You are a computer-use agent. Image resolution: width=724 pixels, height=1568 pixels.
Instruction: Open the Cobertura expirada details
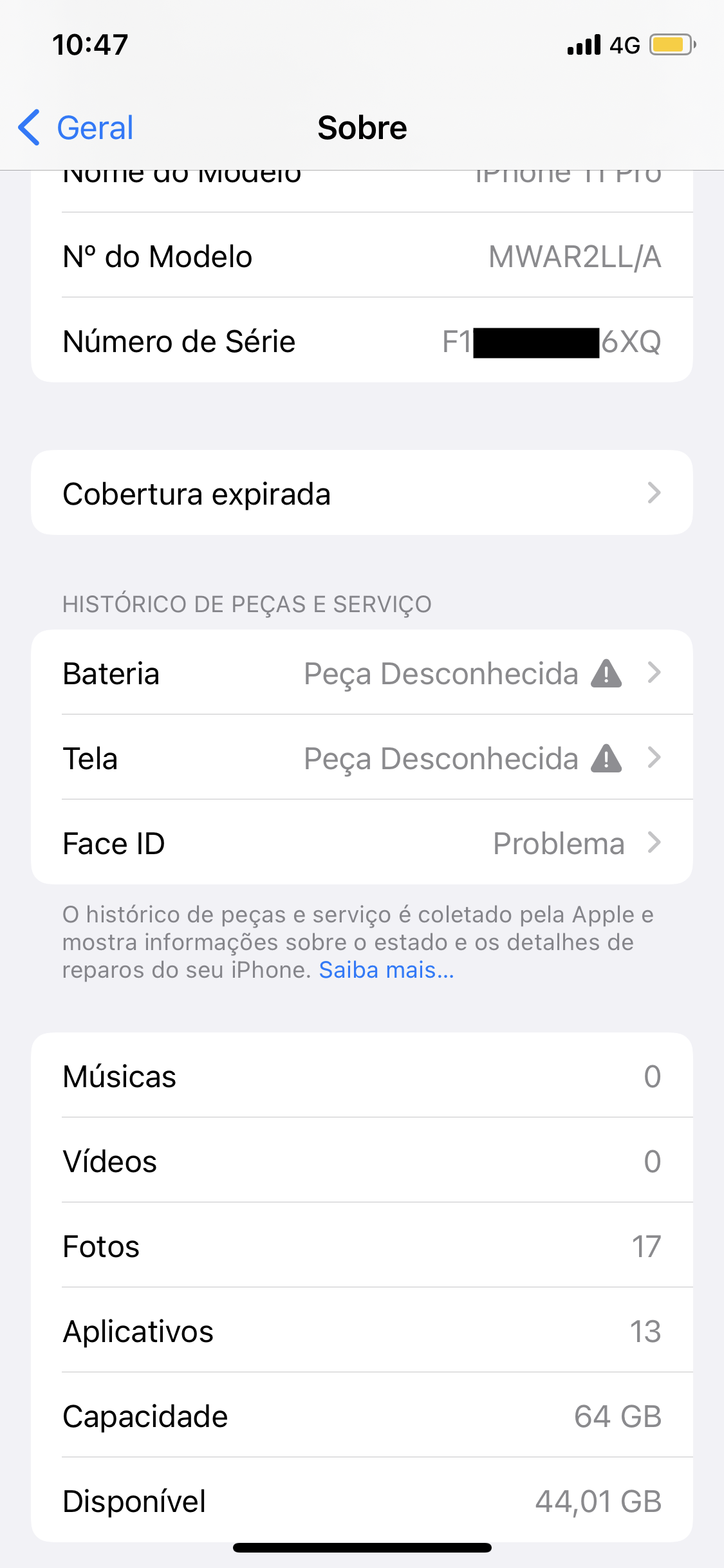pyautogui.click(x=362, y=493)
